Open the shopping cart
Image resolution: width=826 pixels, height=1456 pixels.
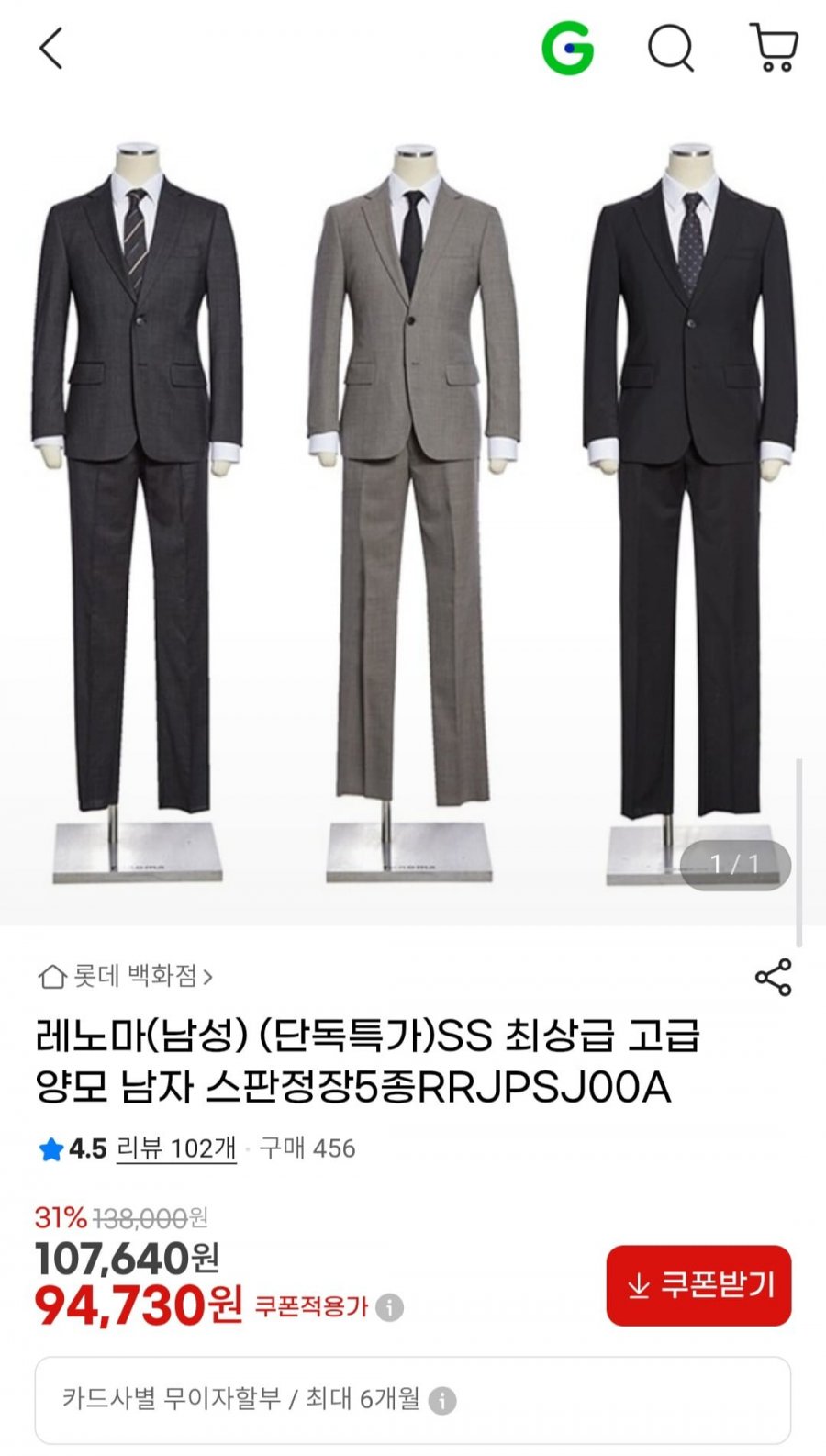[774, 48]
